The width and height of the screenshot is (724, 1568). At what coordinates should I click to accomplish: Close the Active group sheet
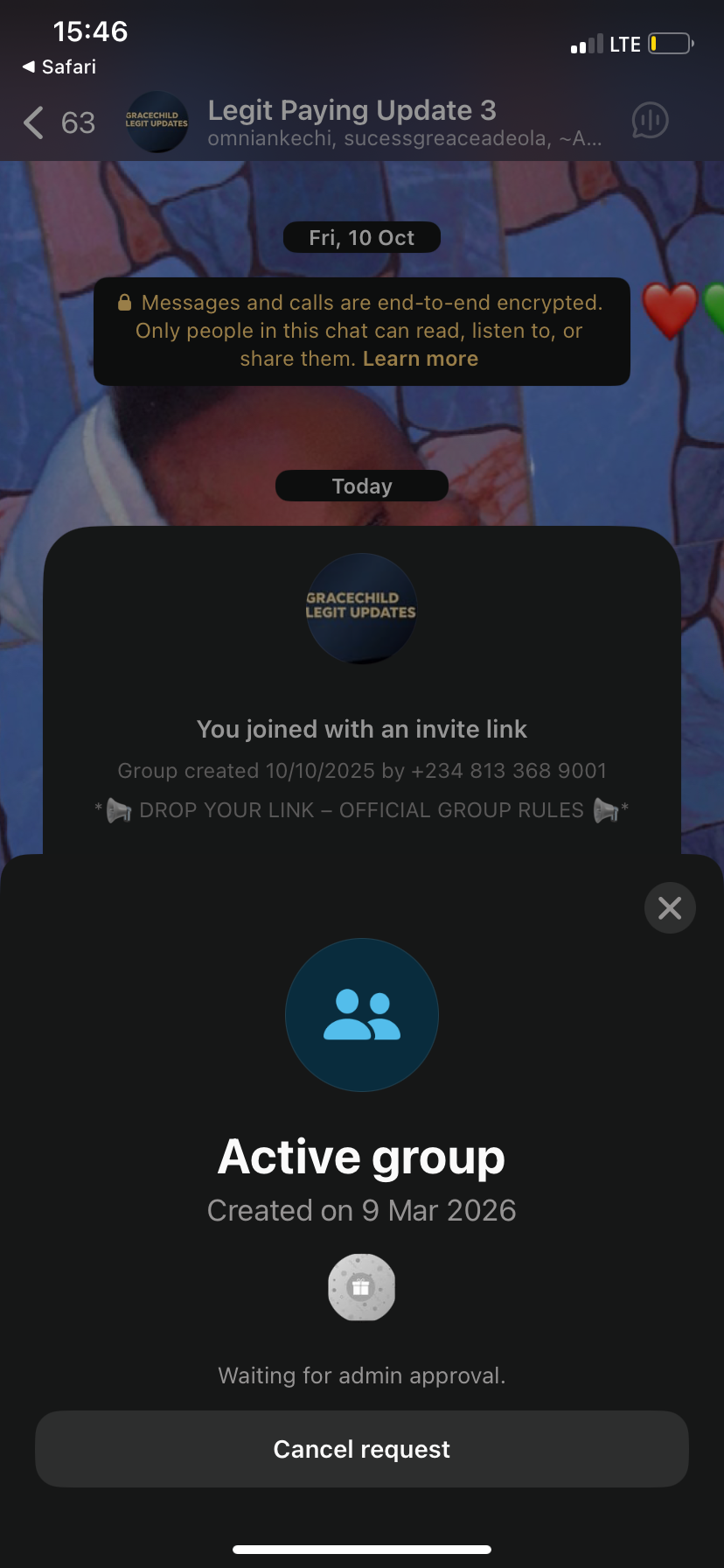coord(670,908)
